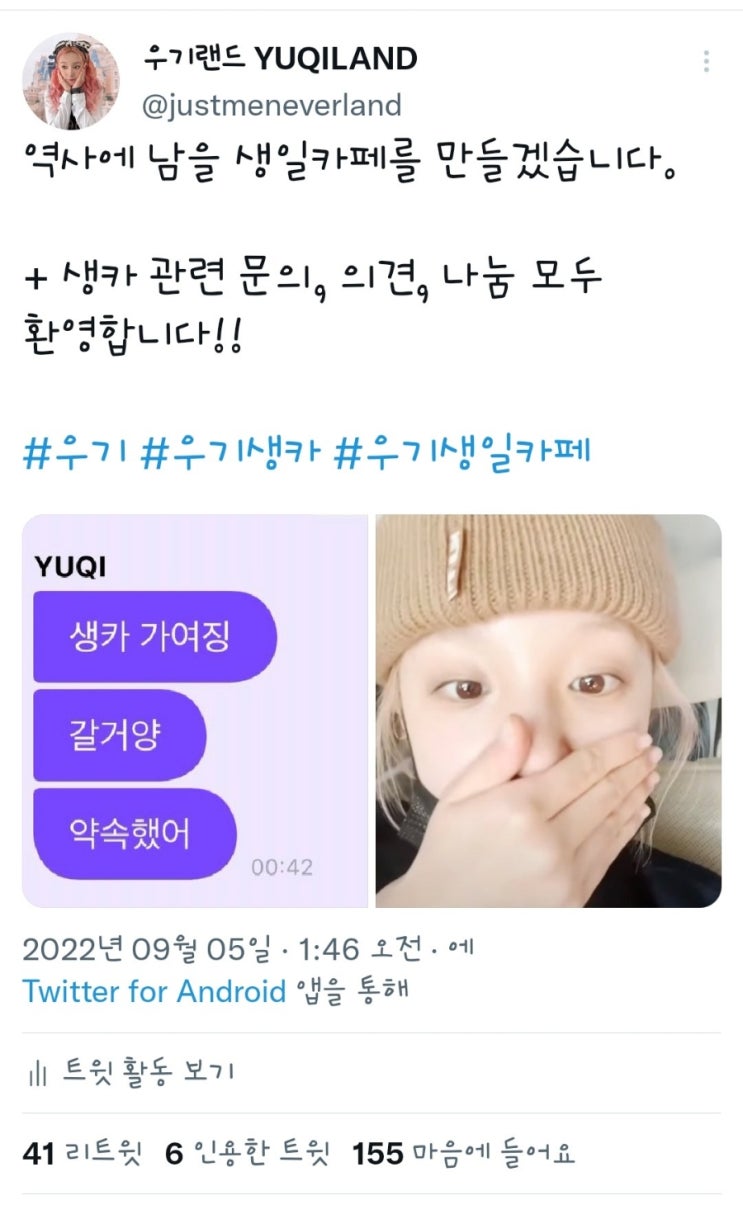Show the 6 quote tweets
Screen dimensions: 743x1205
tap(246, 1154)
